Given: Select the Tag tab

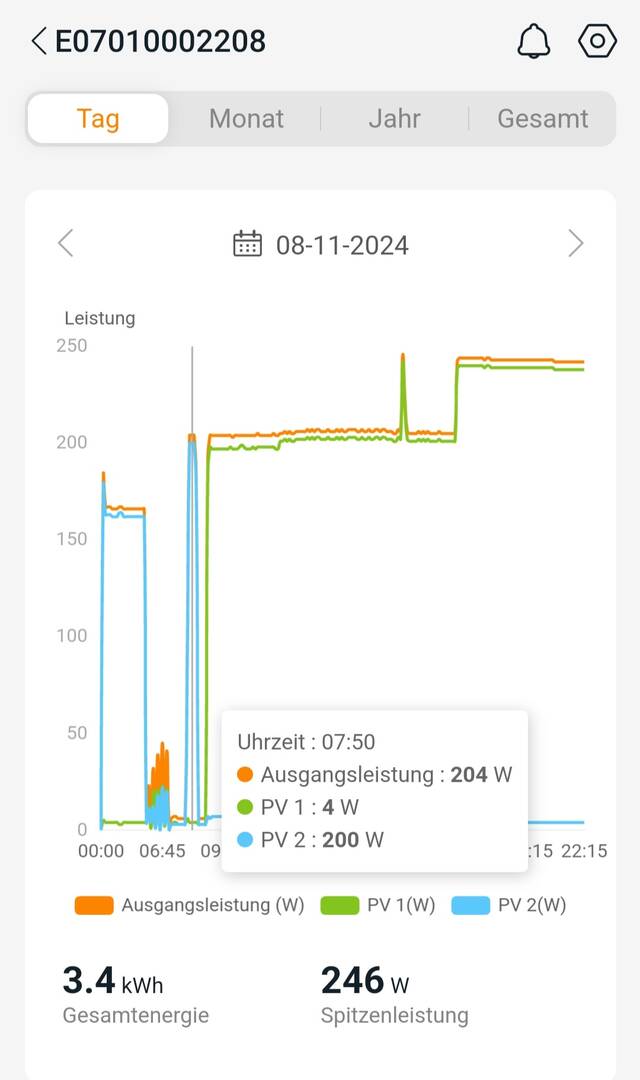Looking at the screenshot, I should tap(98, 118).
